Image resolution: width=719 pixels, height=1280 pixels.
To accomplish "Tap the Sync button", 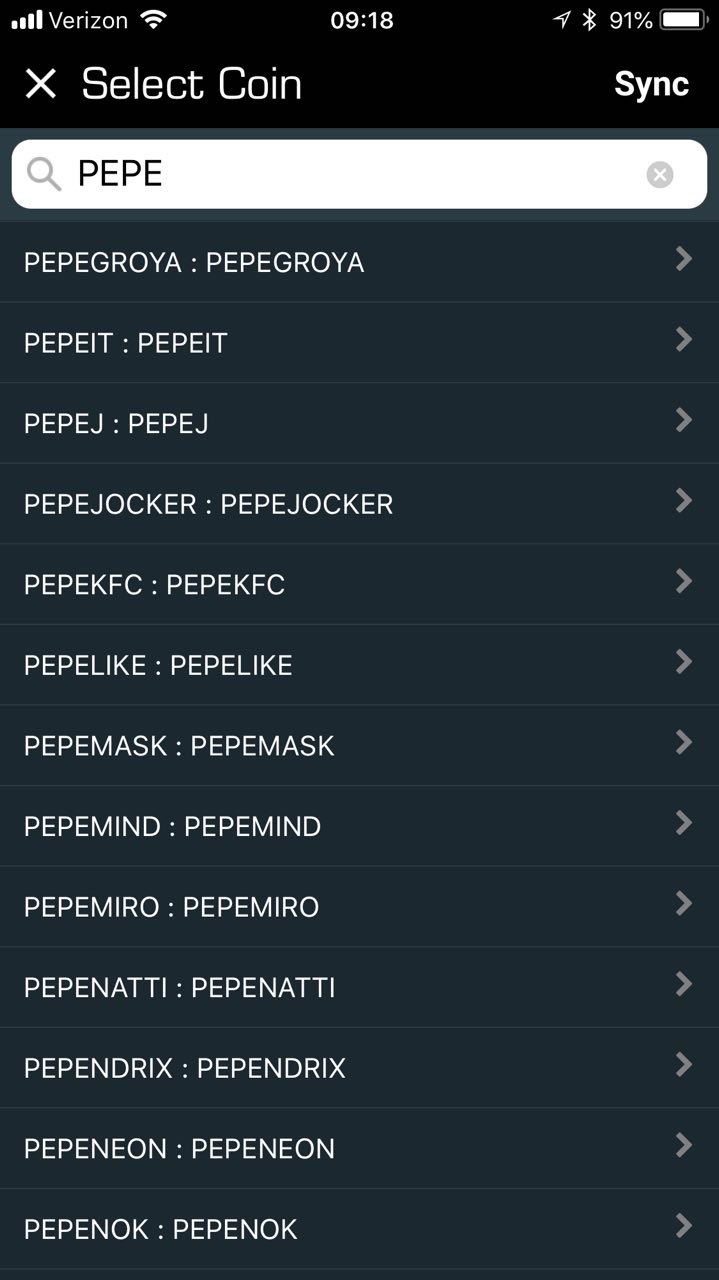I will point(651,84).
